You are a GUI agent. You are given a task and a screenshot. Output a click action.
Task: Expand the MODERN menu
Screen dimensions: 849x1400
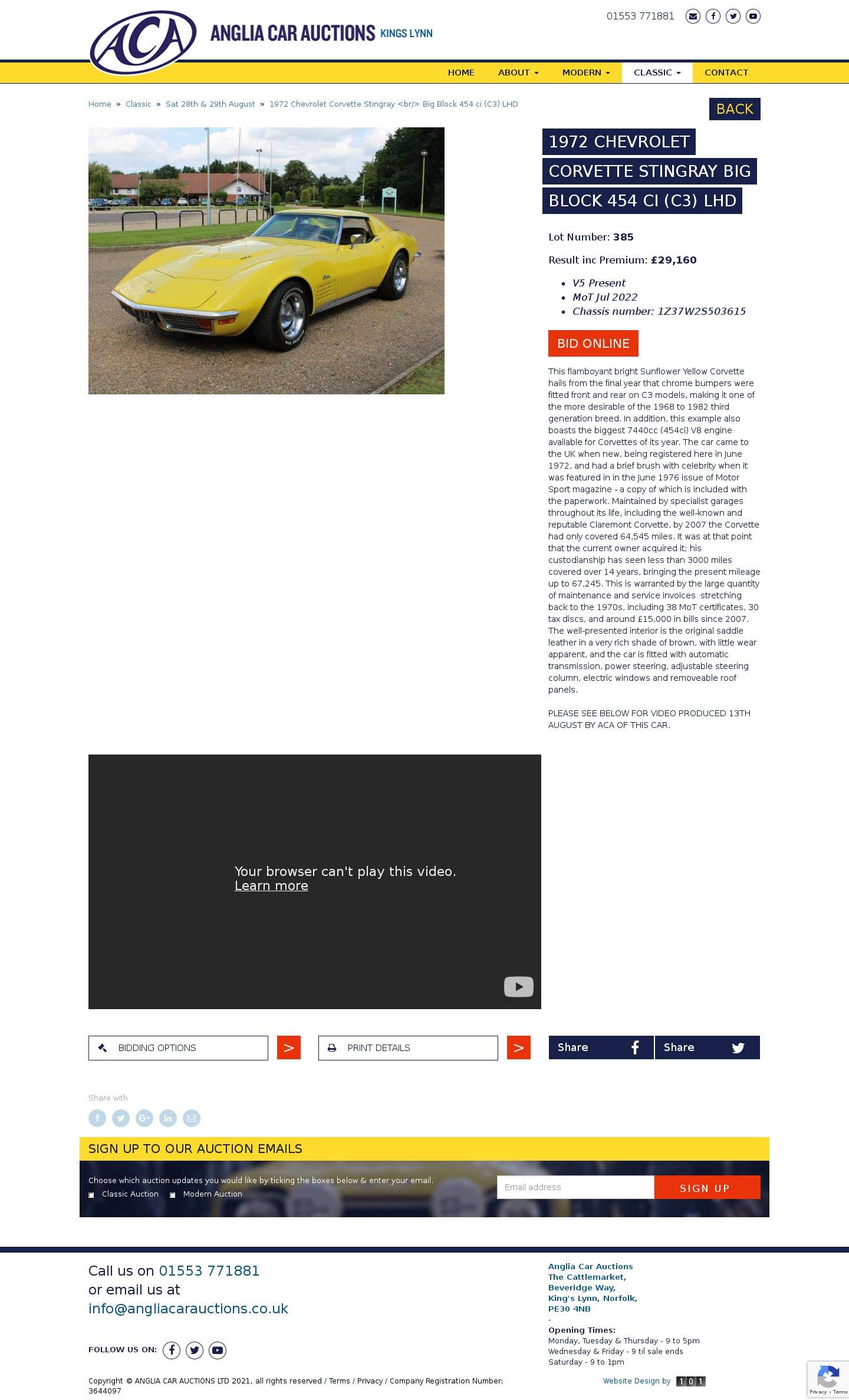586,73
